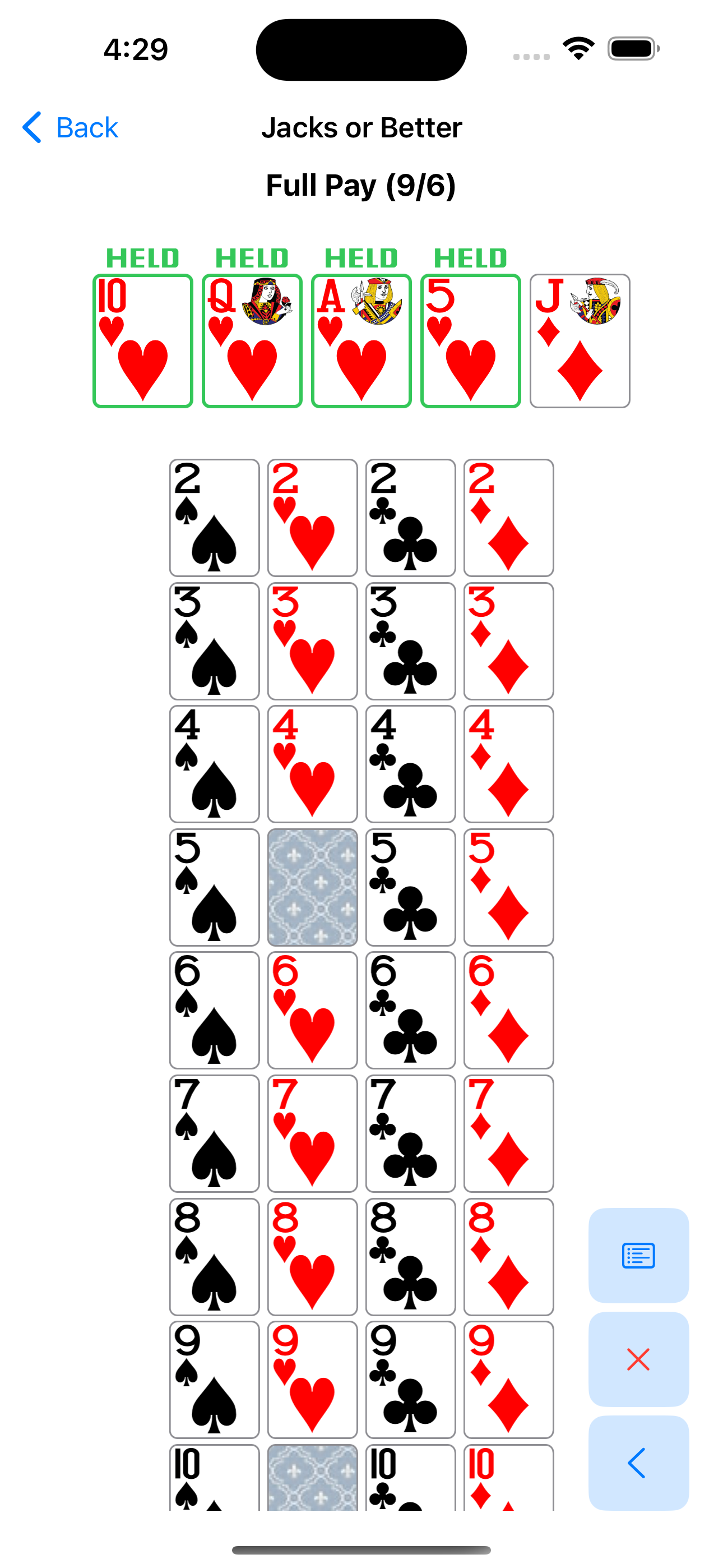Viewport: 723px width, 1568px height.
Task: Choose the 6 of clubs in the grid
Action: [410, 1010]
